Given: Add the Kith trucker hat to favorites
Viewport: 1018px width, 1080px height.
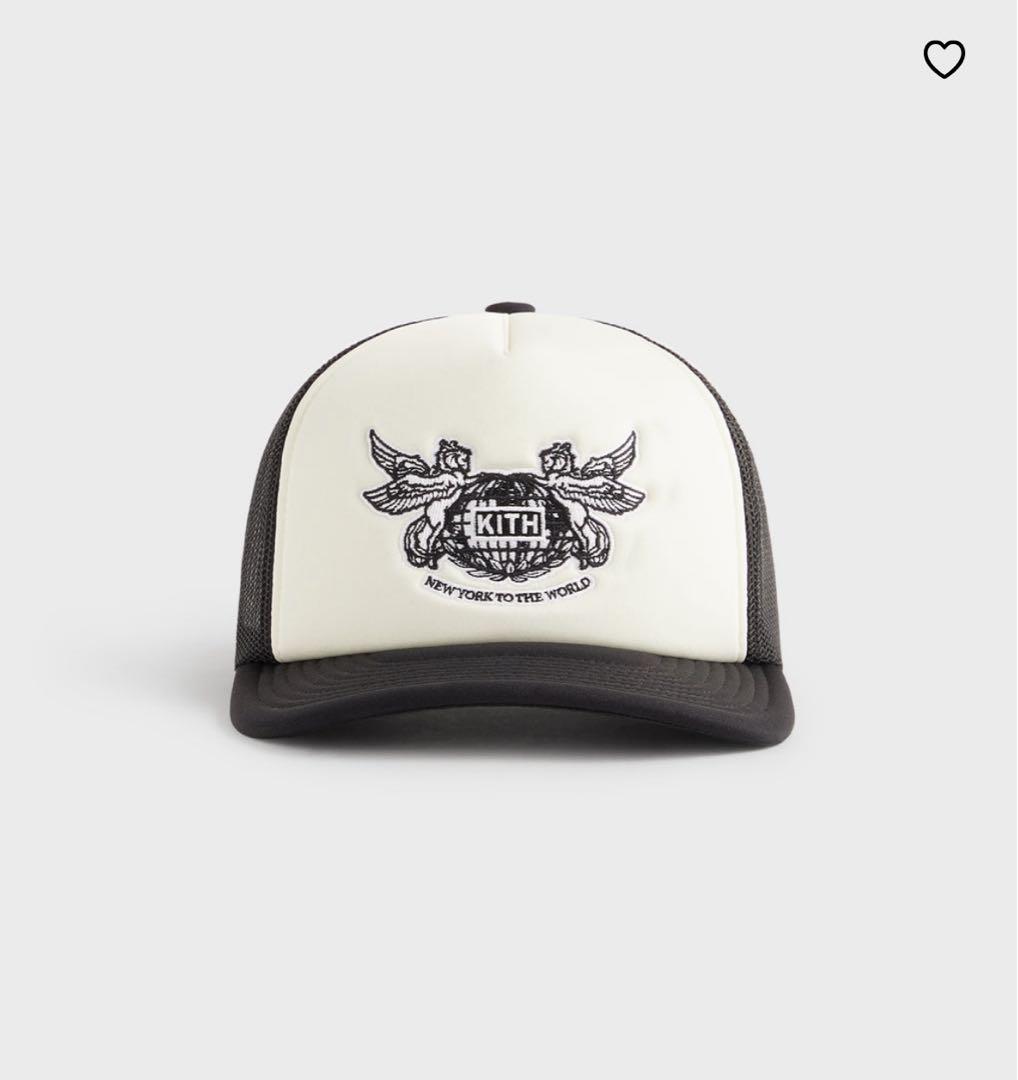Looking at the screenshot, I should point(943,60).
